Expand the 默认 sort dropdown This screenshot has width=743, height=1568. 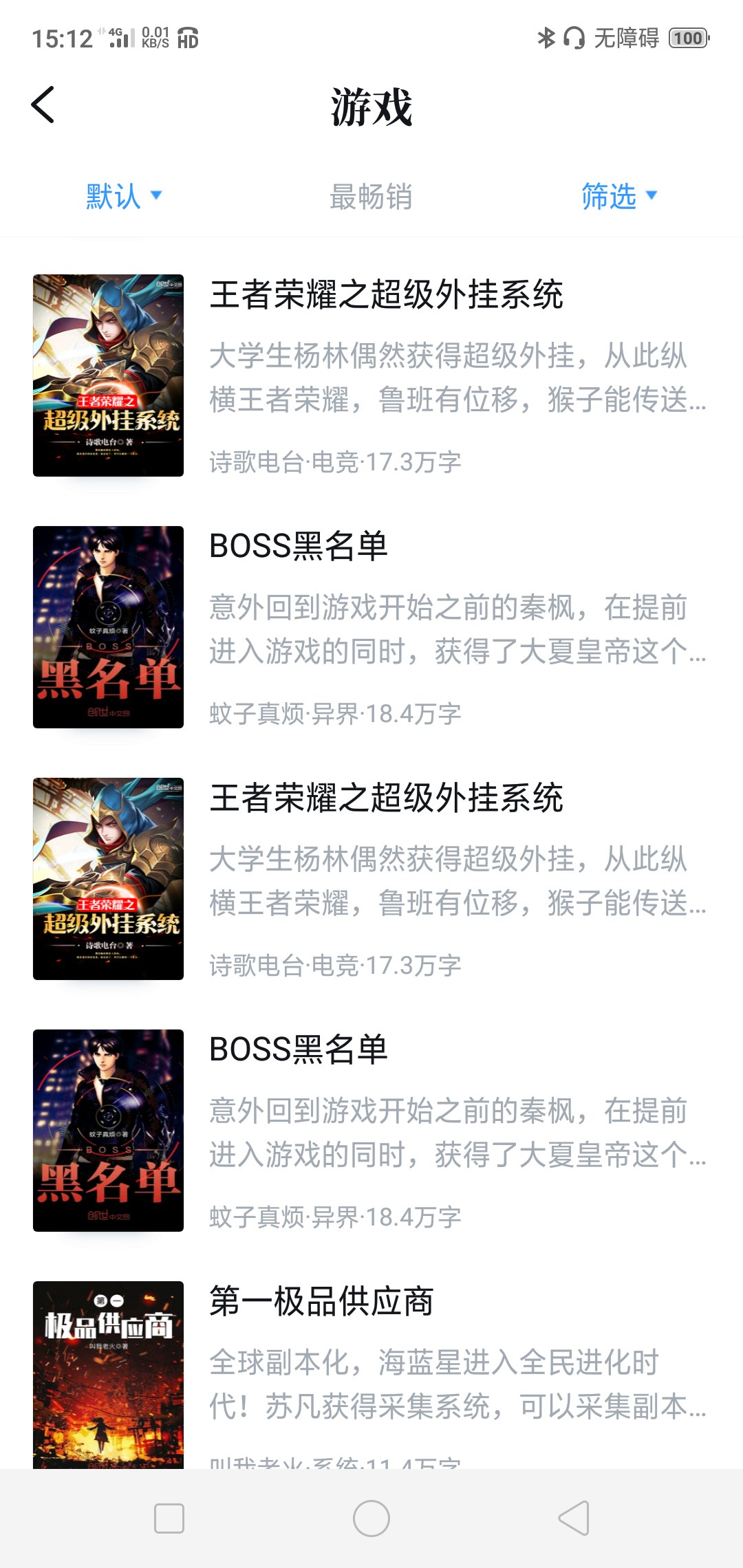click(124, 196)
